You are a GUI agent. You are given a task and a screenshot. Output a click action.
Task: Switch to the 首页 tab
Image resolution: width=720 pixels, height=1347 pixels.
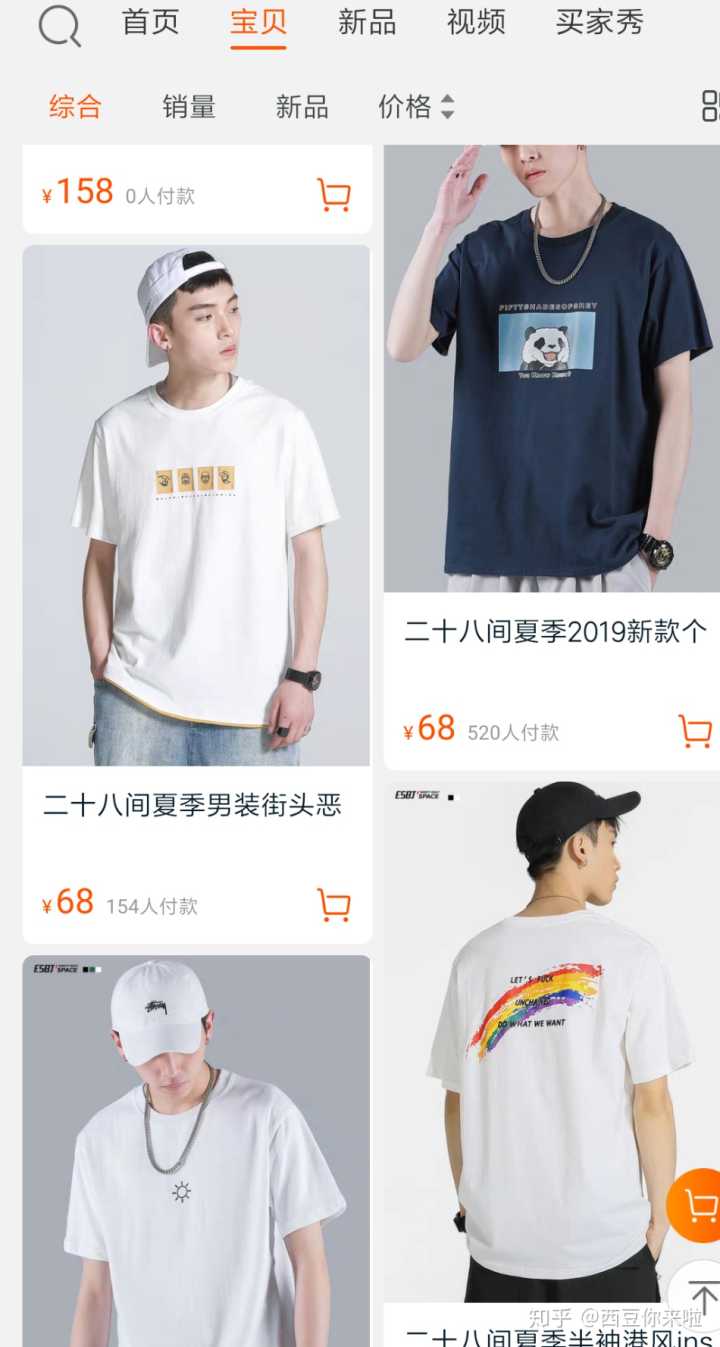[x=150, y=22]
